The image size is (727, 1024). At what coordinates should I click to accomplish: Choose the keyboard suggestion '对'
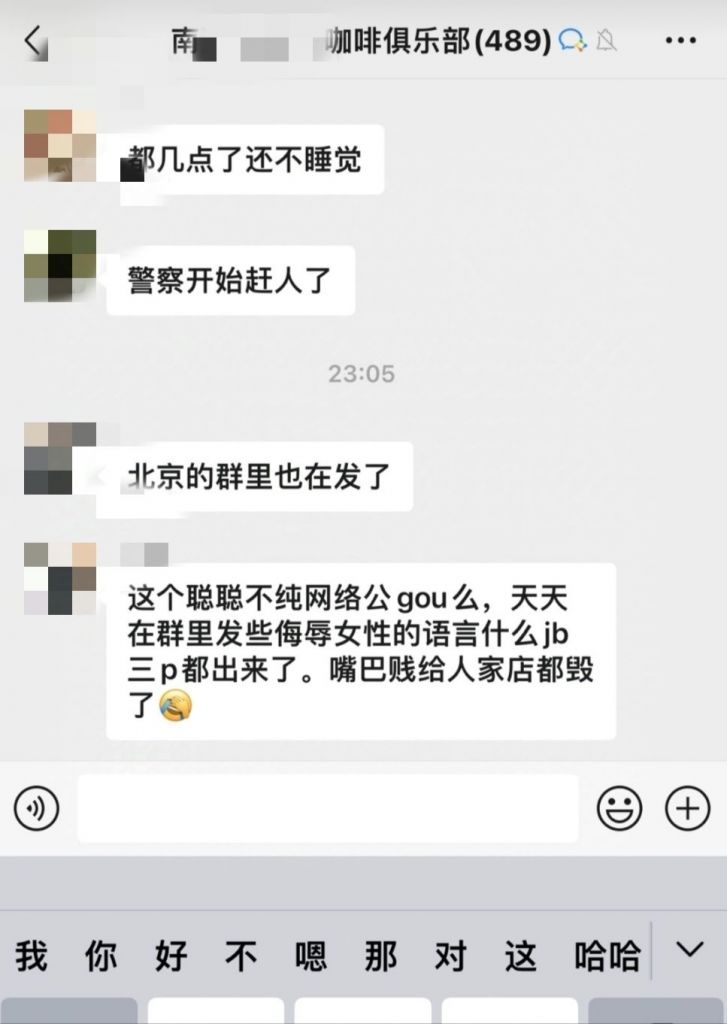pyautogui.click(x=451, y=956)
